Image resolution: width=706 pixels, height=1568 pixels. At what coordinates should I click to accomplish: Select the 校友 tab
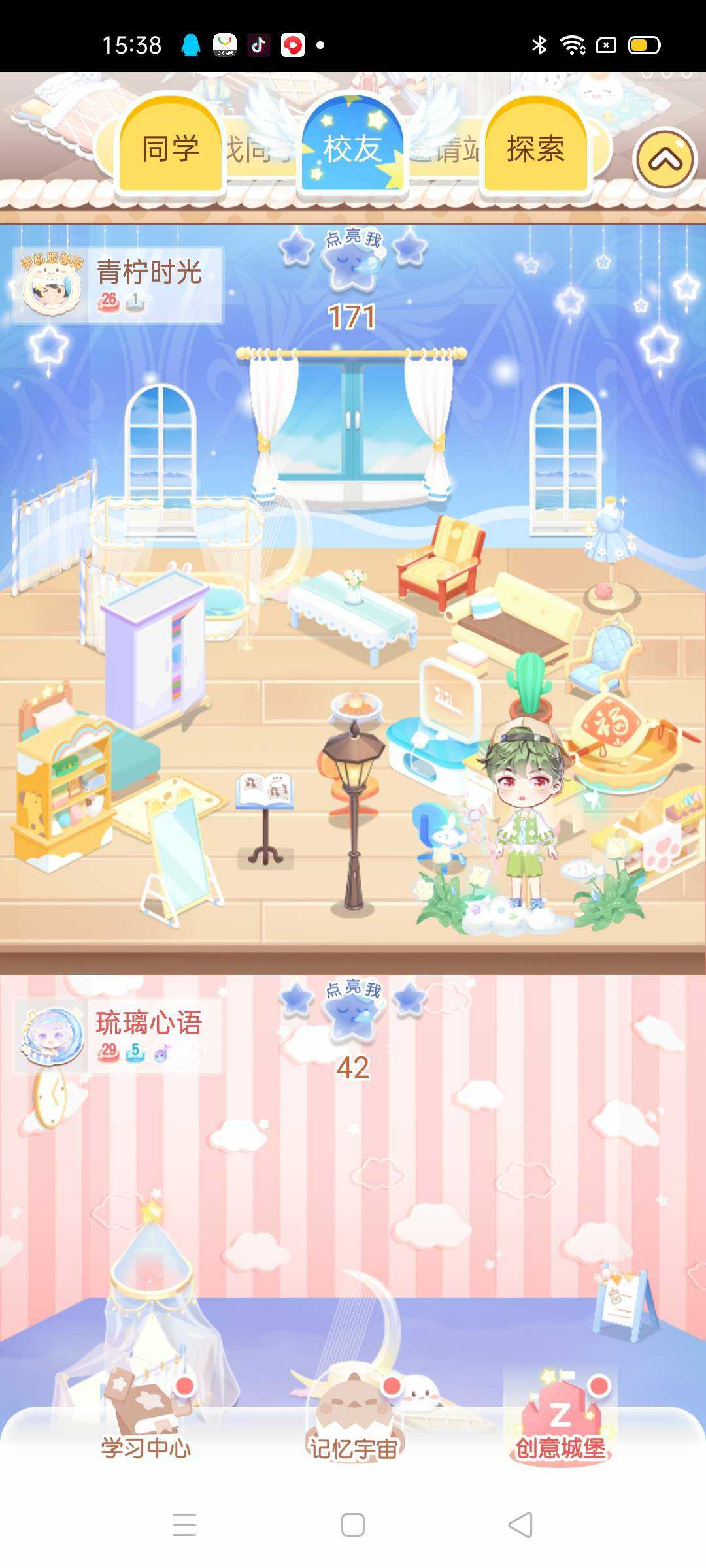coord(352,149)
